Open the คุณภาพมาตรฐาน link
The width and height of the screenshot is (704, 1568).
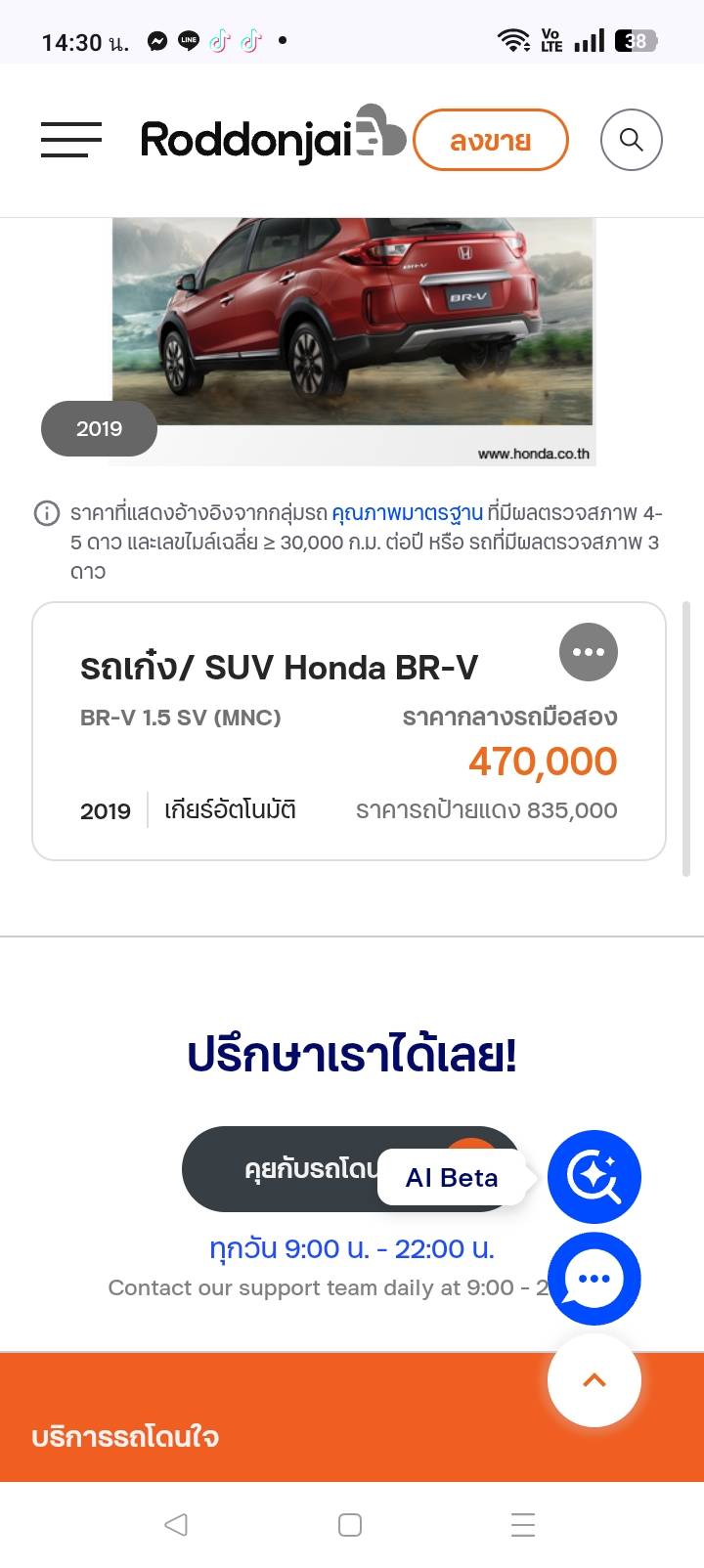(407, 513)
